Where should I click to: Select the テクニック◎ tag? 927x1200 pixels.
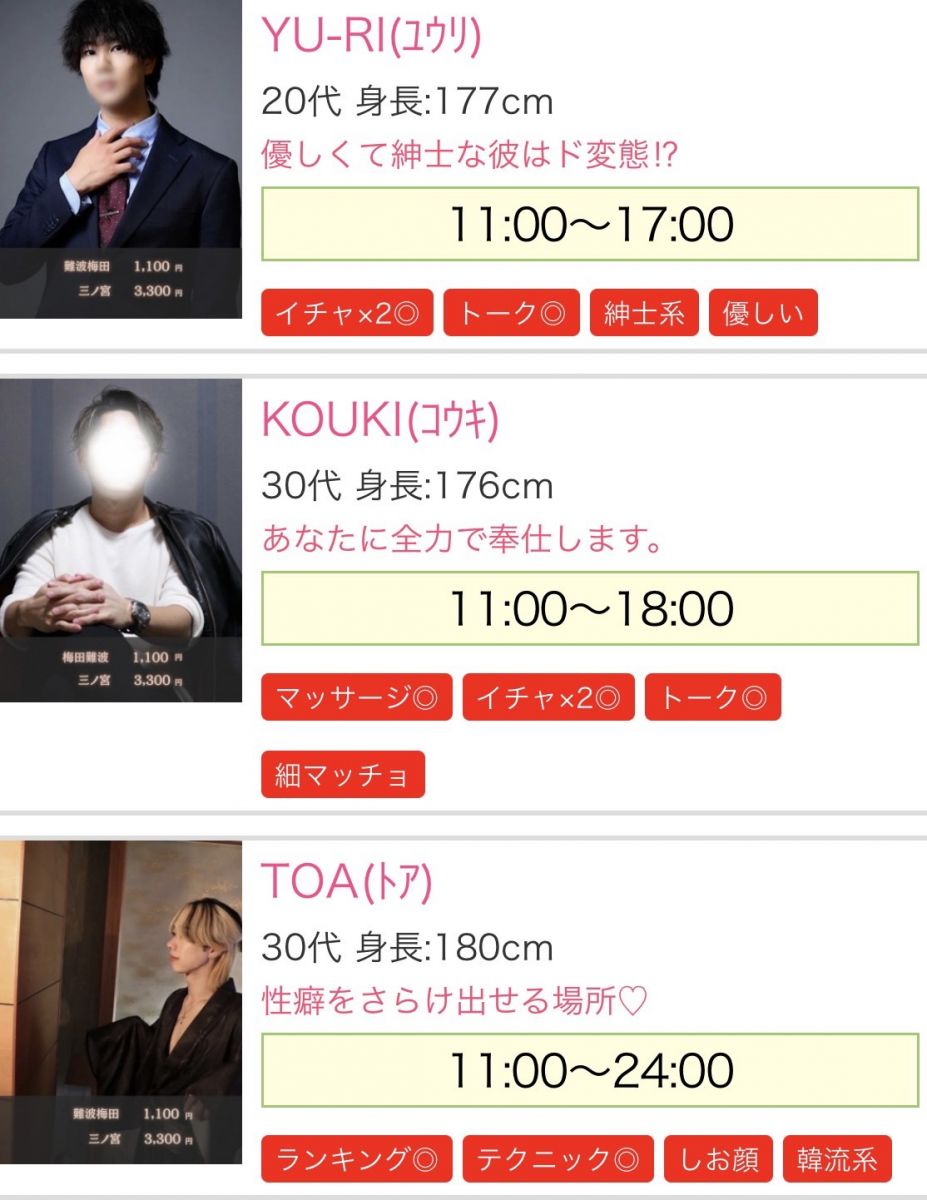click(557, 1159)
